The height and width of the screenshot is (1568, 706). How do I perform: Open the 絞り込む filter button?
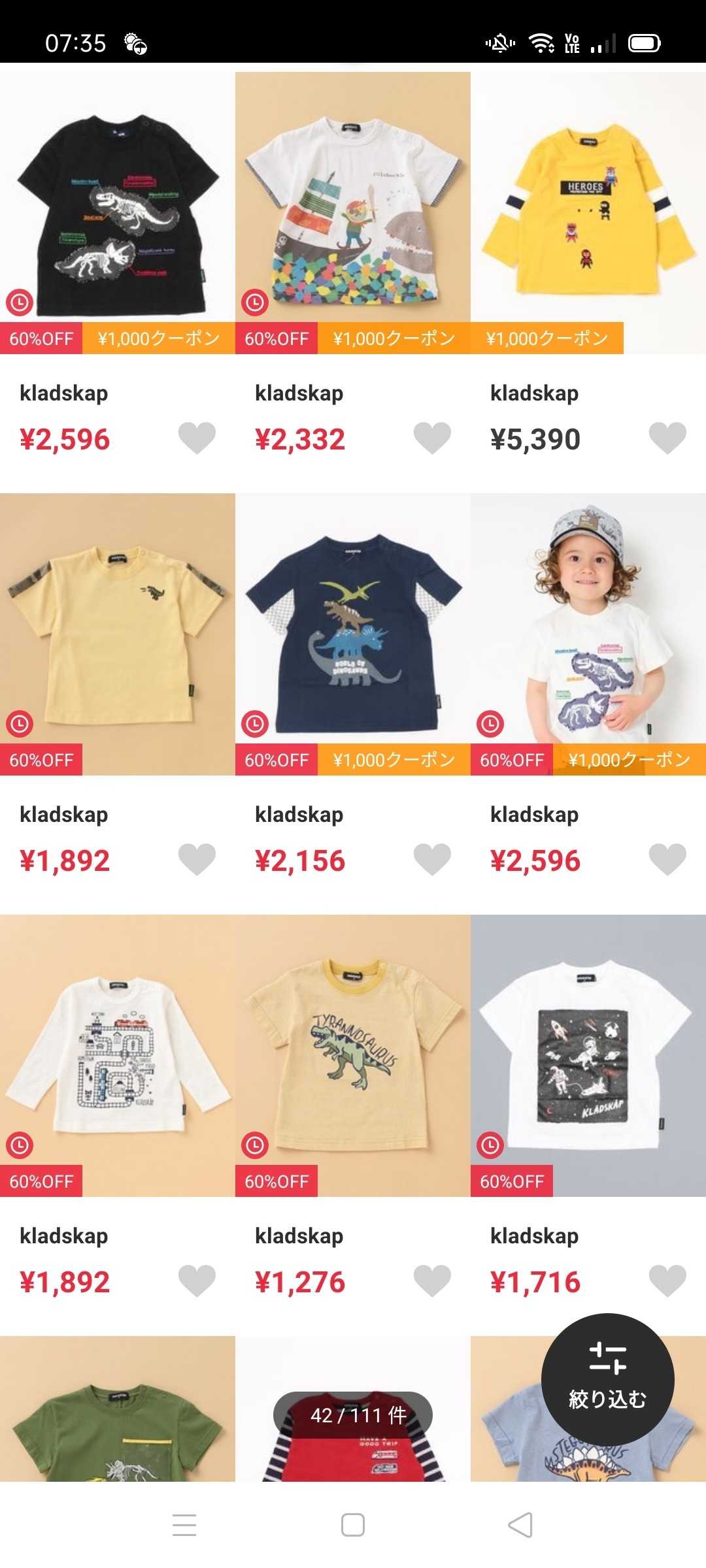[x=607, y=1379]
